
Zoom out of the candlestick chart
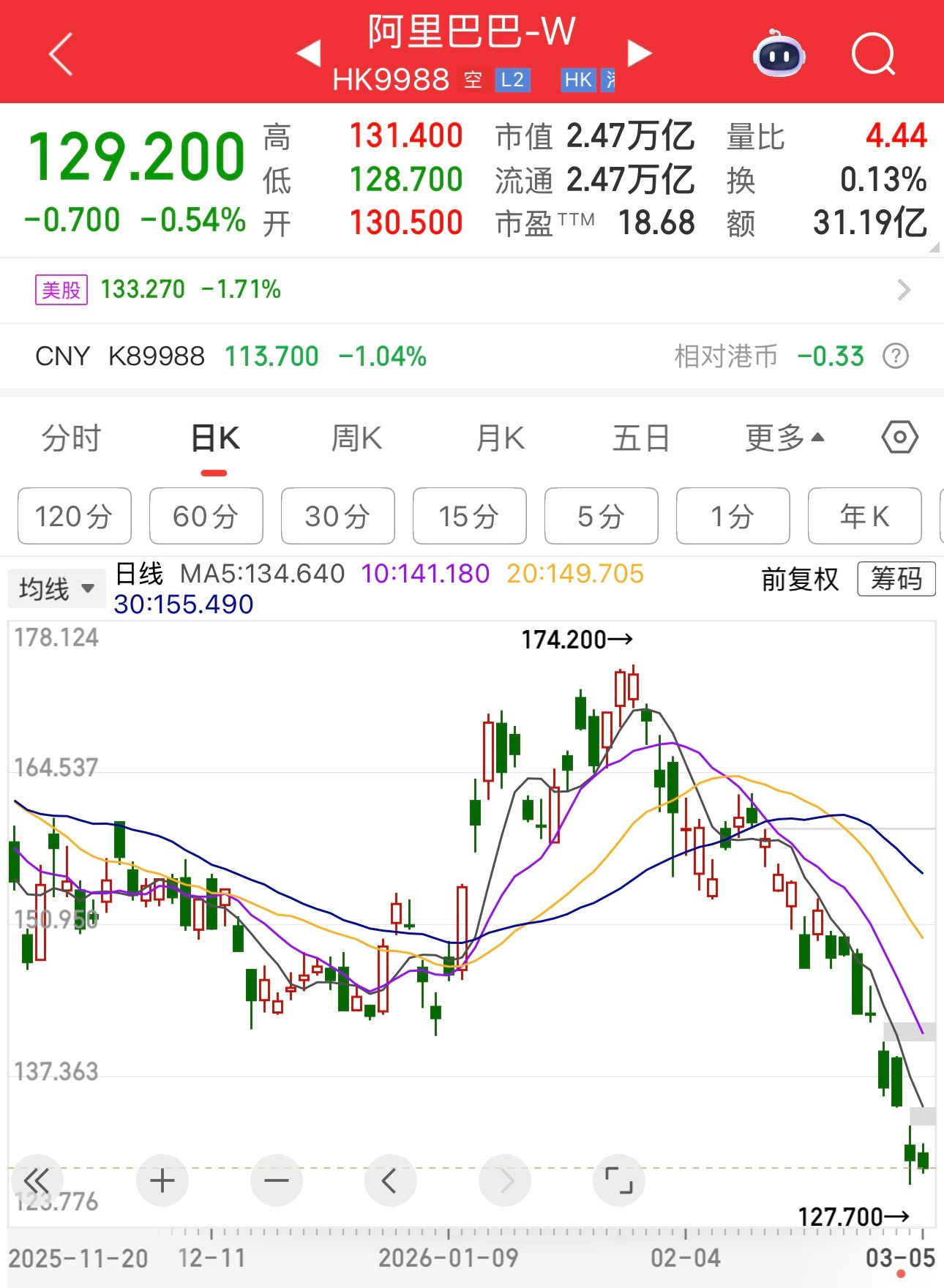coord(276,1180)
